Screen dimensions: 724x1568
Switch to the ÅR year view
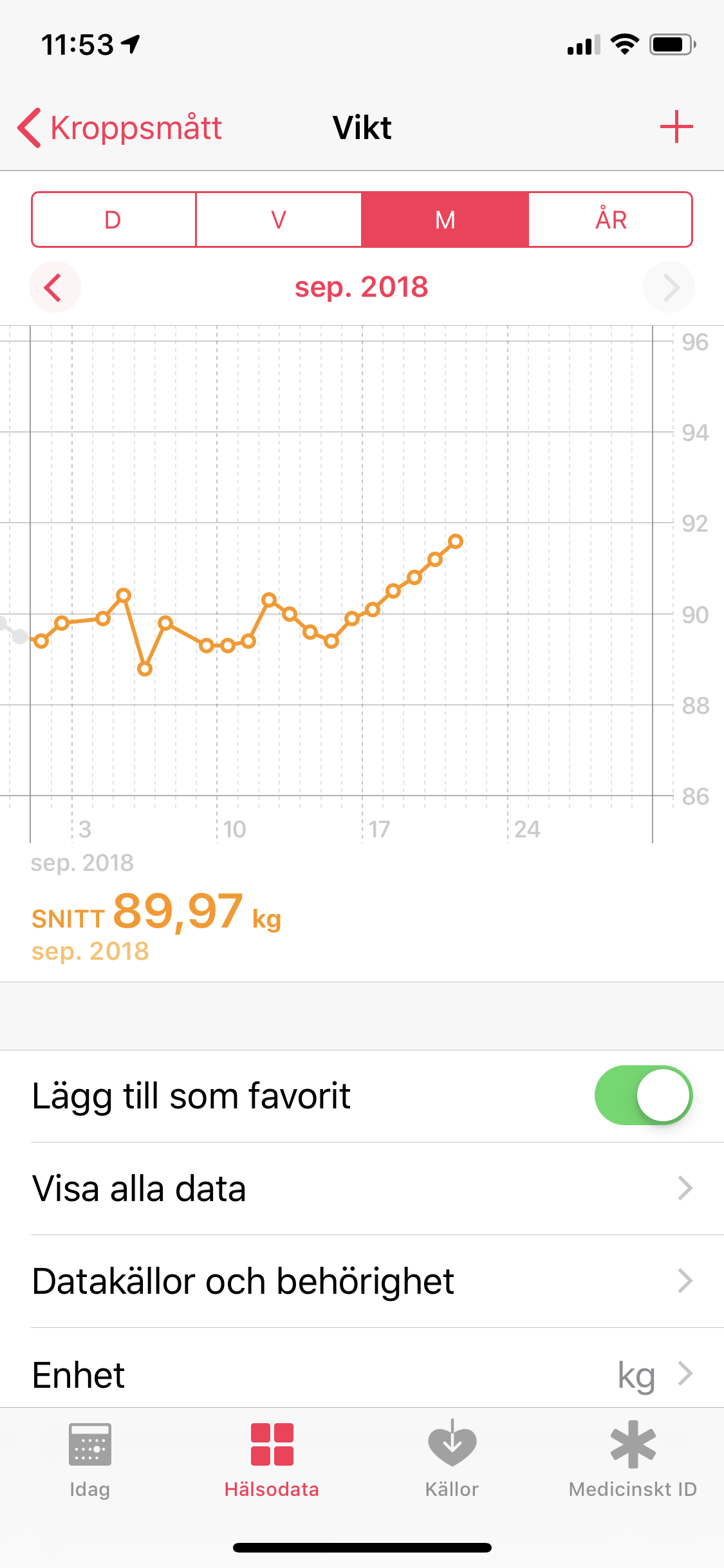pyautogui.click(x=610, y=219)
